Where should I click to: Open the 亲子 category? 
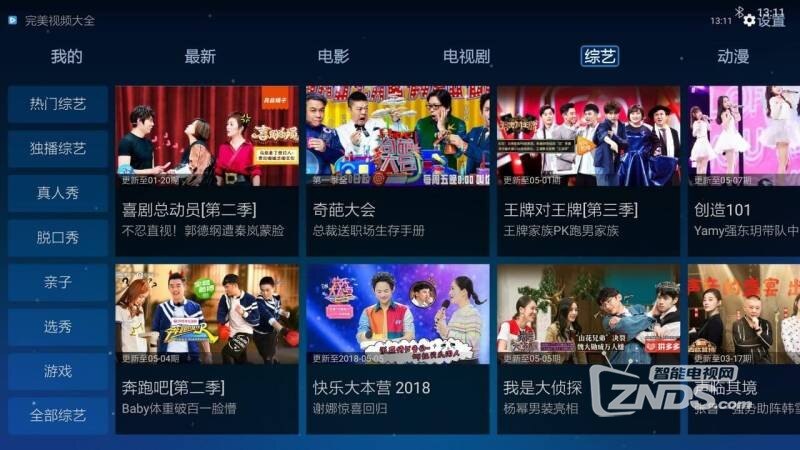click(x=58, y=282)
